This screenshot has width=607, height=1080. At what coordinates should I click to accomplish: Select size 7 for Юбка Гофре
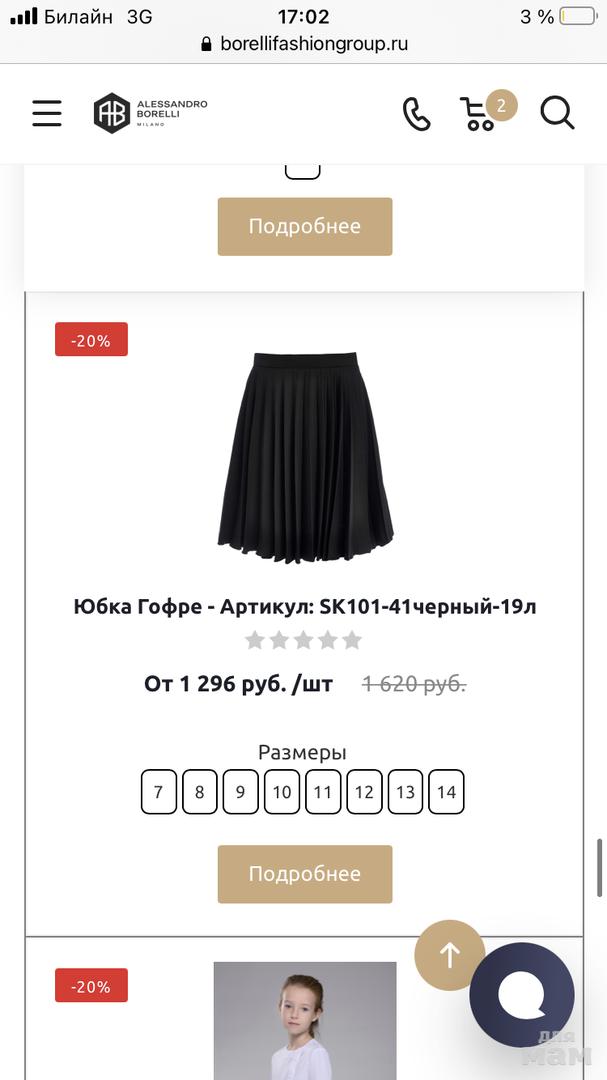(159, 792)
